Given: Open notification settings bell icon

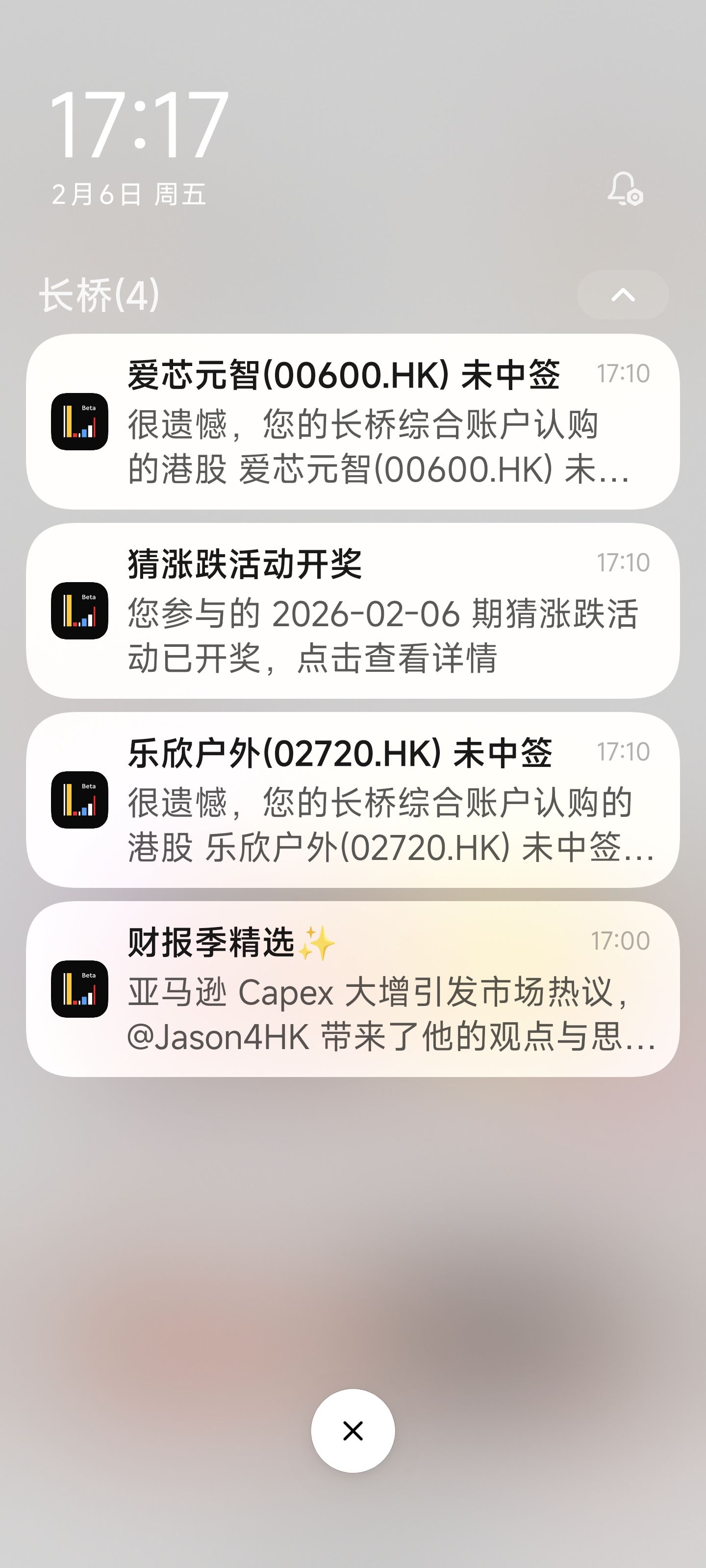Looking at the screenshot, I should 625,189.
